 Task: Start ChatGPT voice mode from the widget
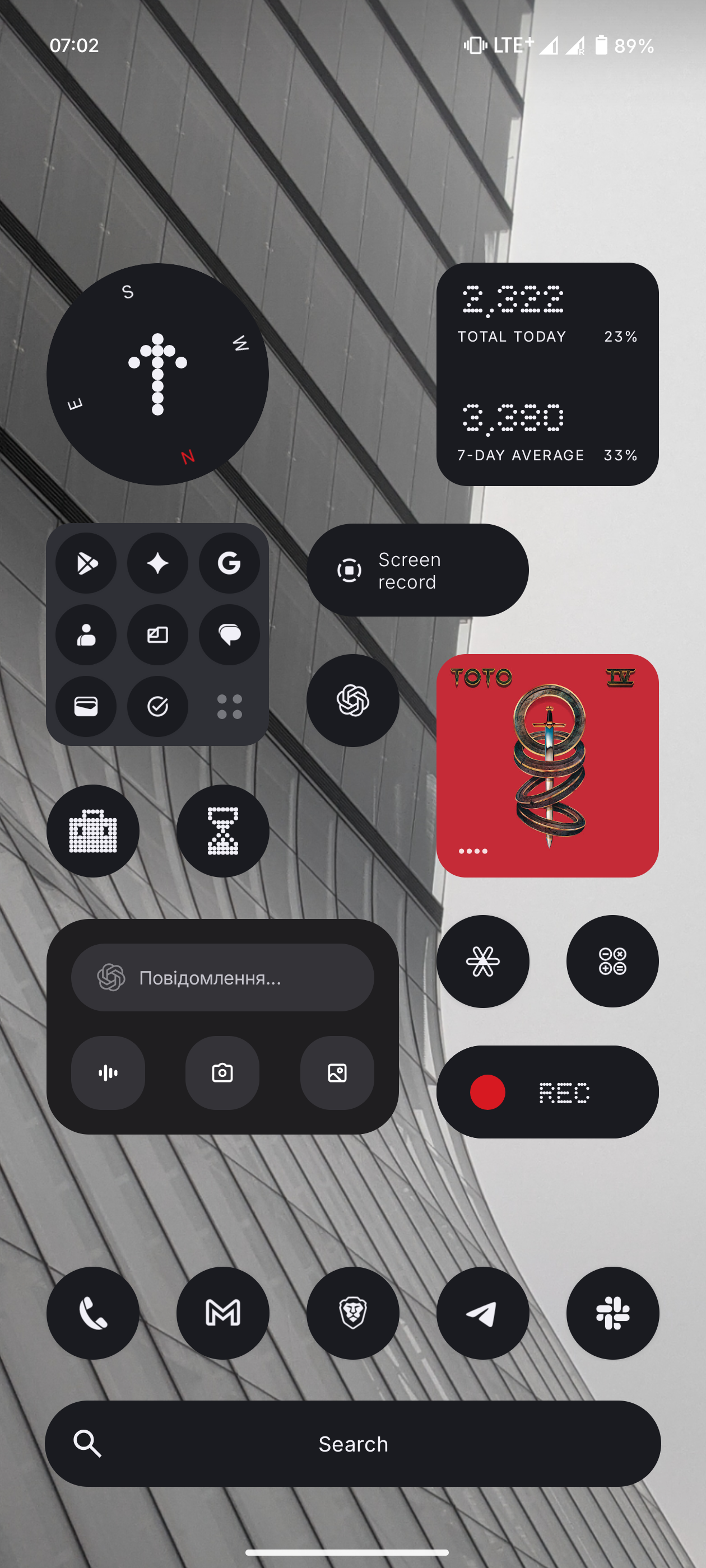pyautogui.click(x=108, y=1072)
